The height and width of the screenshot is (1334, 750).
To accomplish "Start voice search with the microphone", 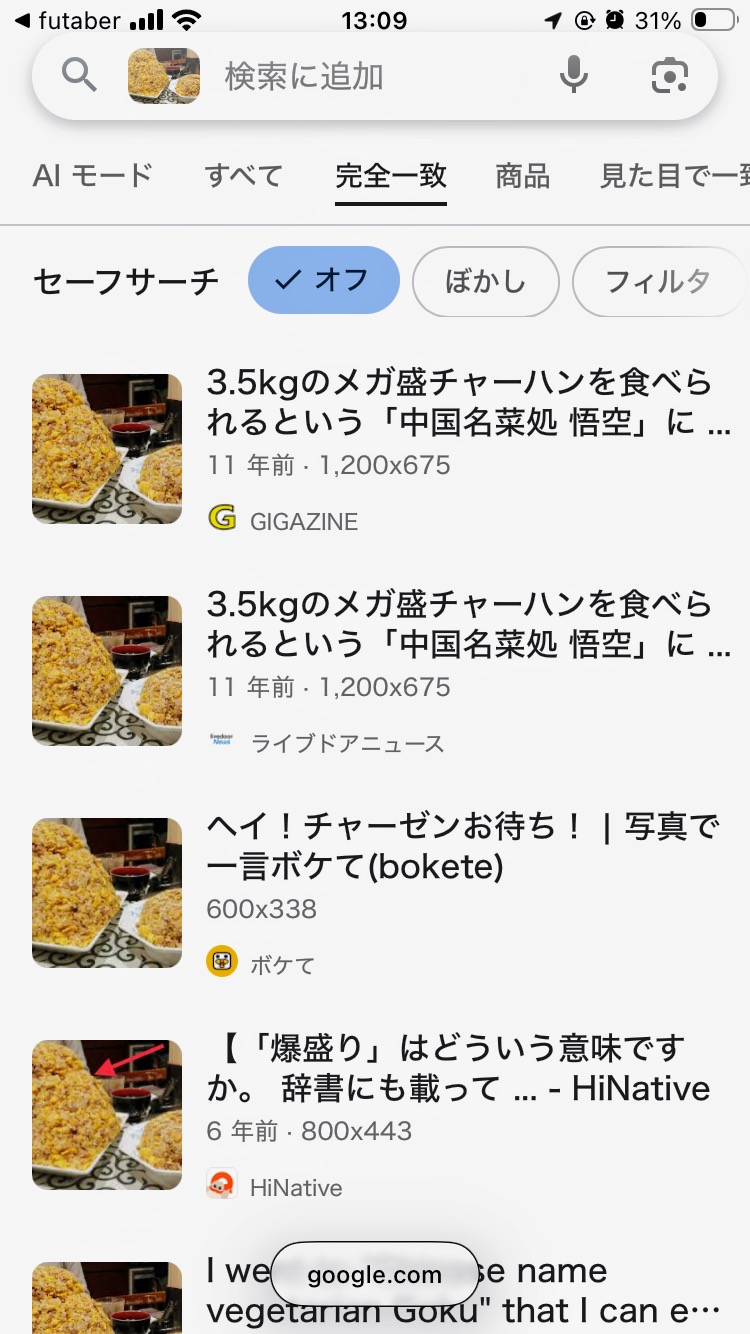I will pyautogui.click(x=573, y=75).
